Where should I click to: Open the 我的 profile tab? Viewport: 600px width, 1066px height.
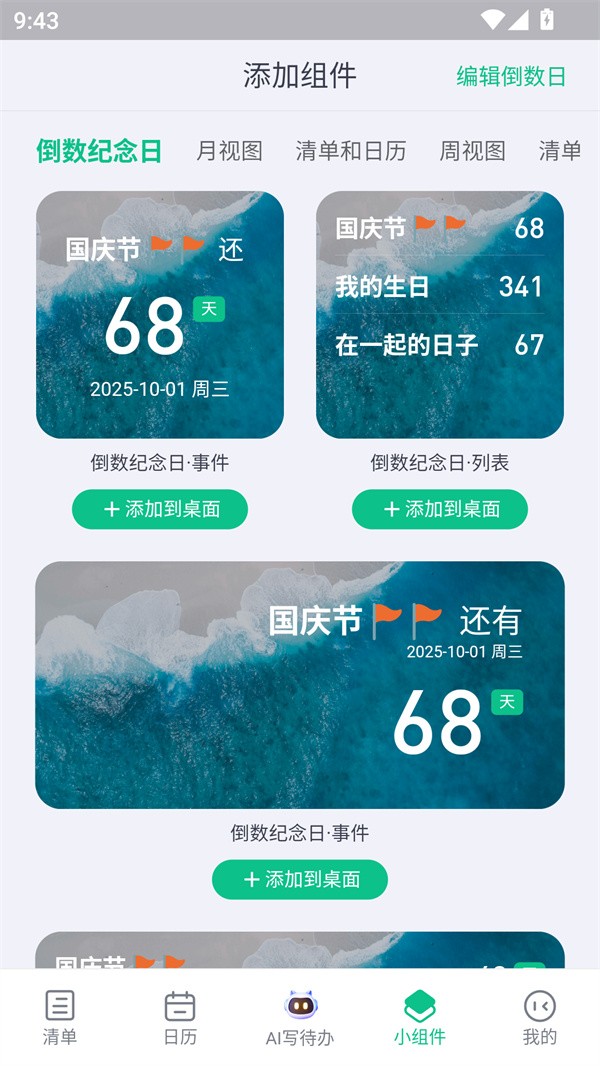coord(540,1017)
